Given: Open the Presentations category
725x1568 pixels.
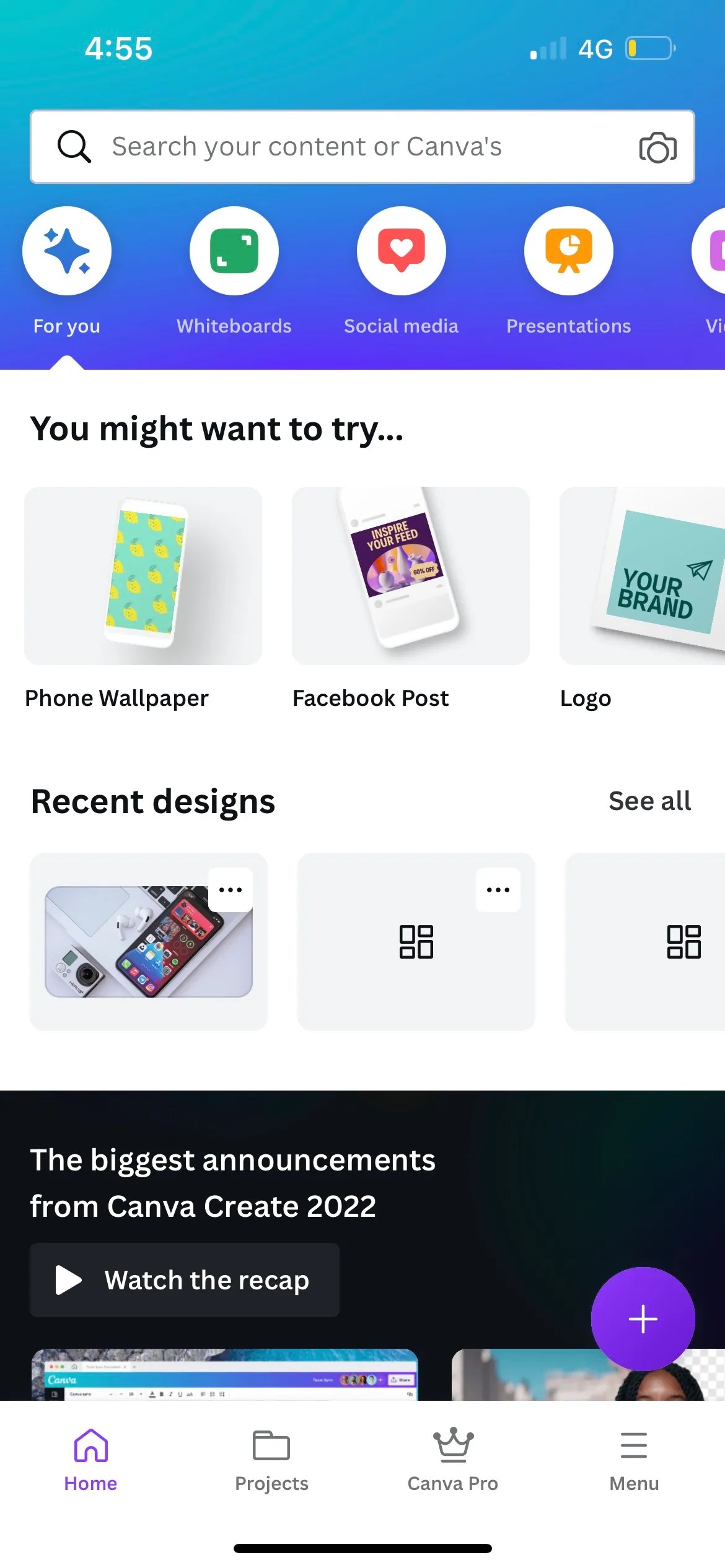Looking at the screenshot, I should pos(568,250).
